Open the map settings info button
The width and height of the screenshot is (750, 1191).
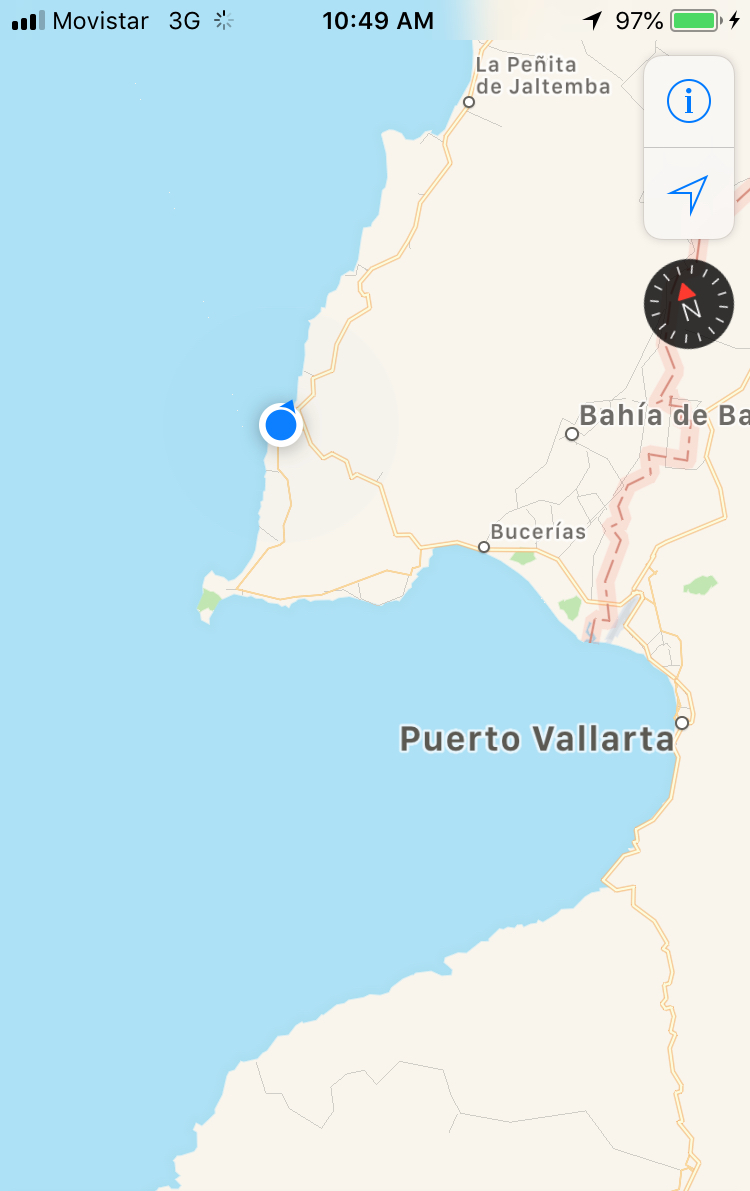click(688, 101)
